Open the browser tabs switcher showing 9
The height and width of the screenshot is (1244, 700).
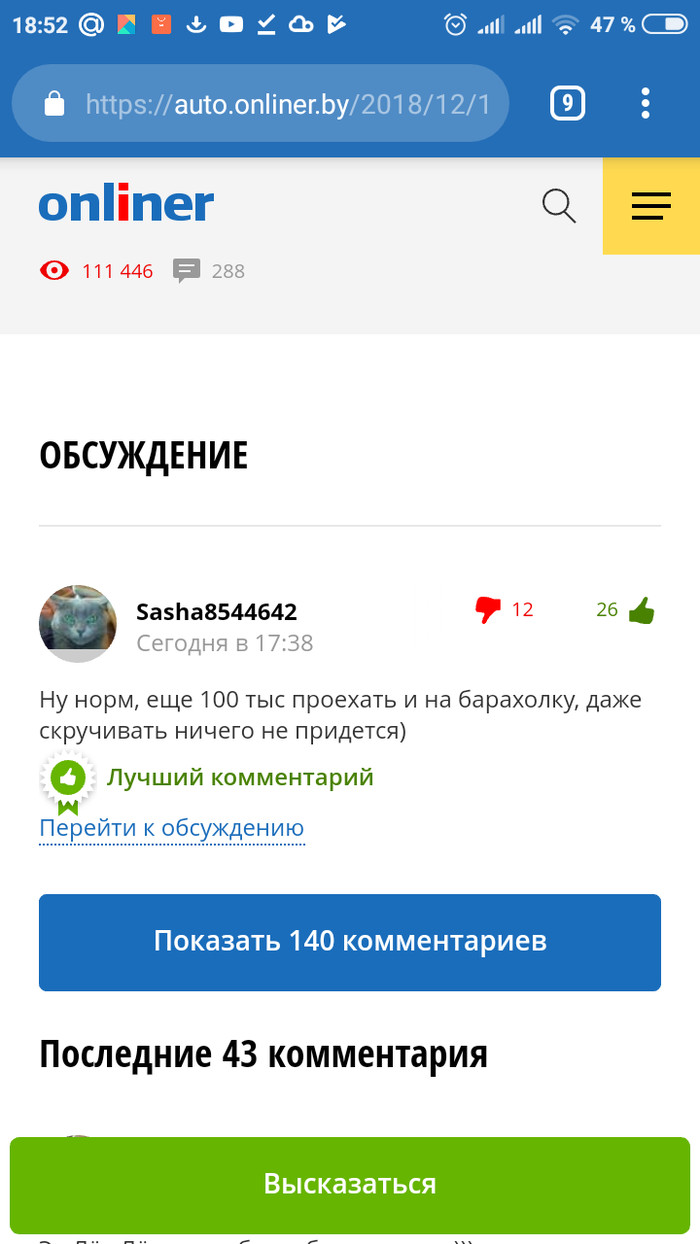point(567,104)
